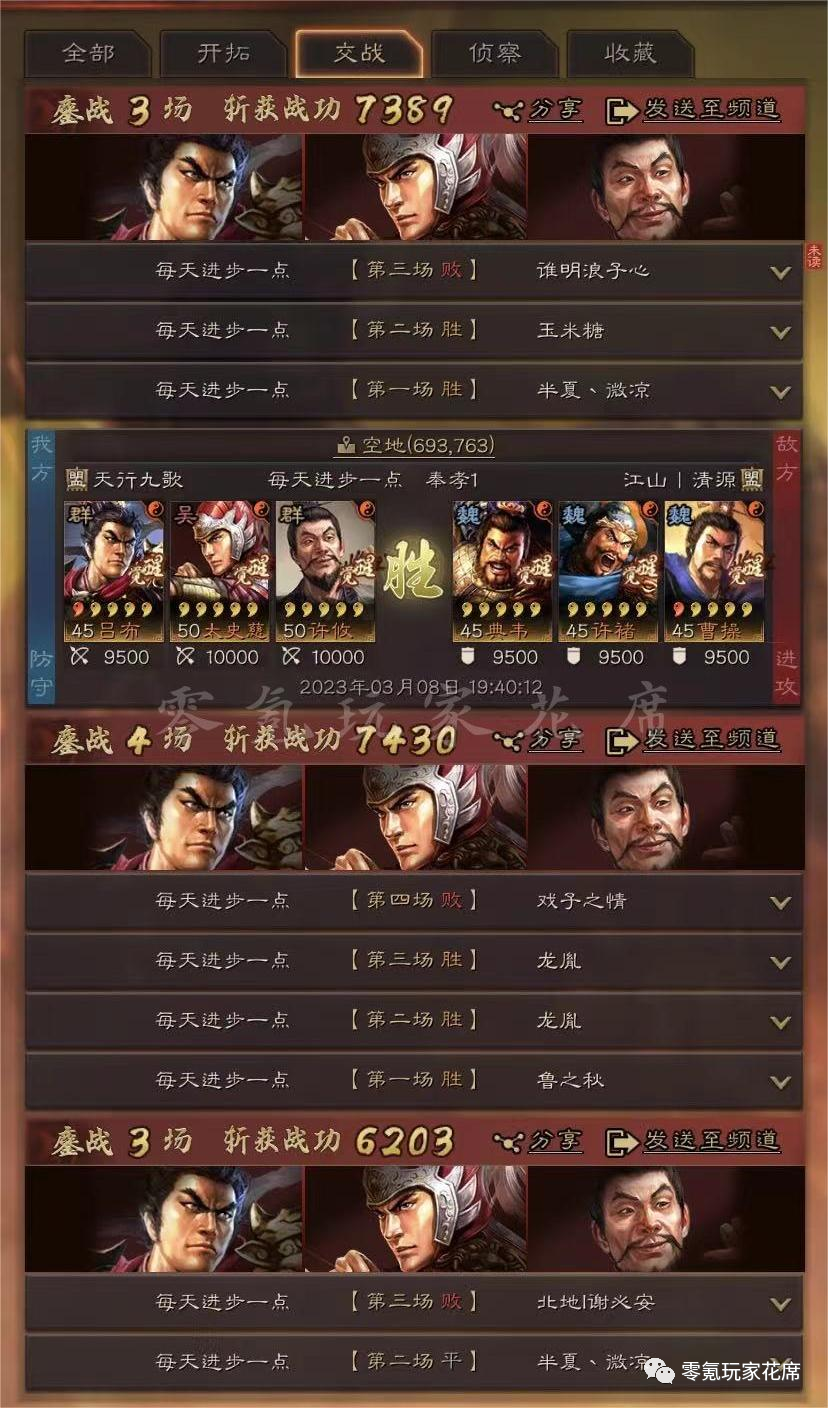Viewport: 828px width, 1408px height.
Task: Open the 侦察 tab
Action: coord(494,53)
